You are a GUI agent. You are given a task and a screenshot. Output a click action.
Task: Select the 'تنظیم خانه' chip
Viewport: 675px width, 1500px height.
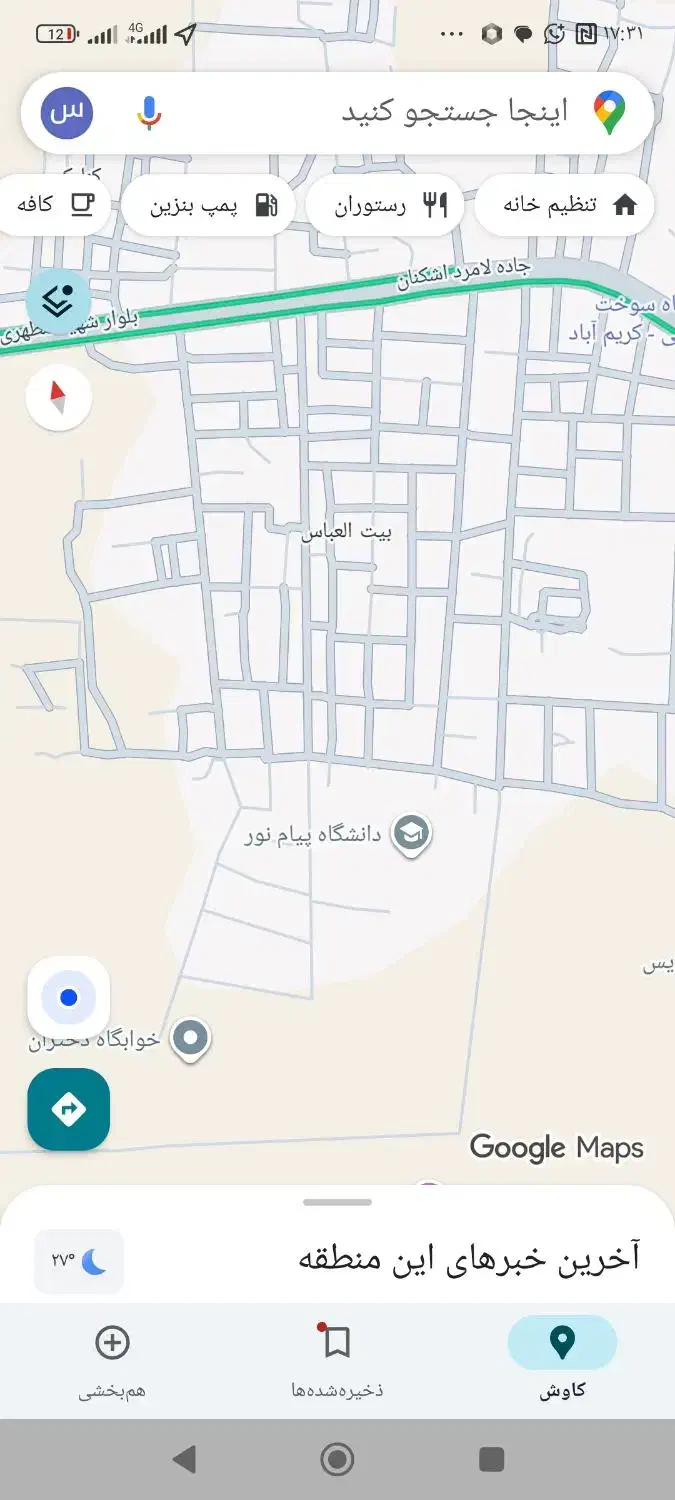(x=565, y=206)
